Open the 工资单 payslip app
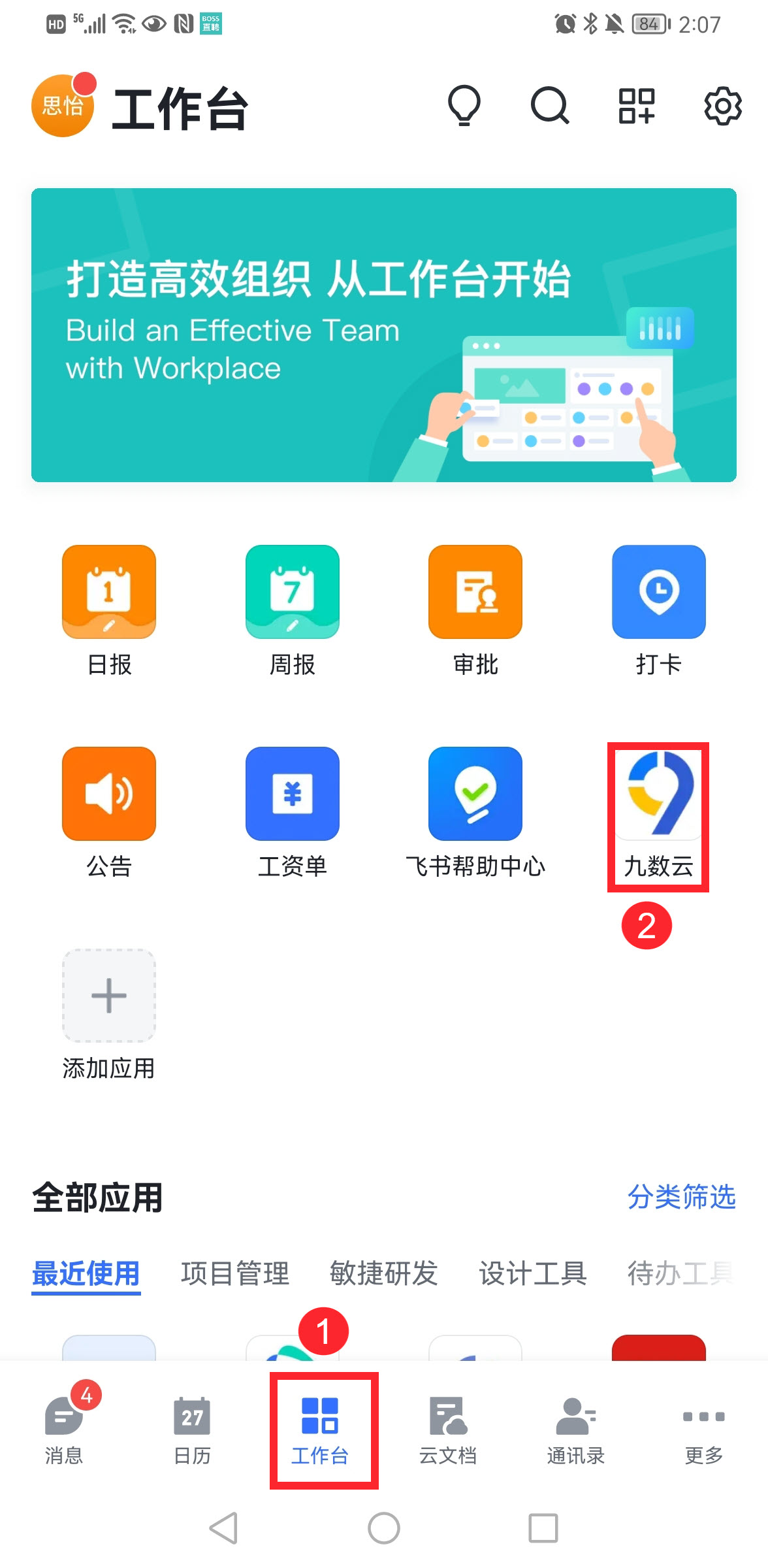Screen dimensions: 768x1568 [293, 794]
